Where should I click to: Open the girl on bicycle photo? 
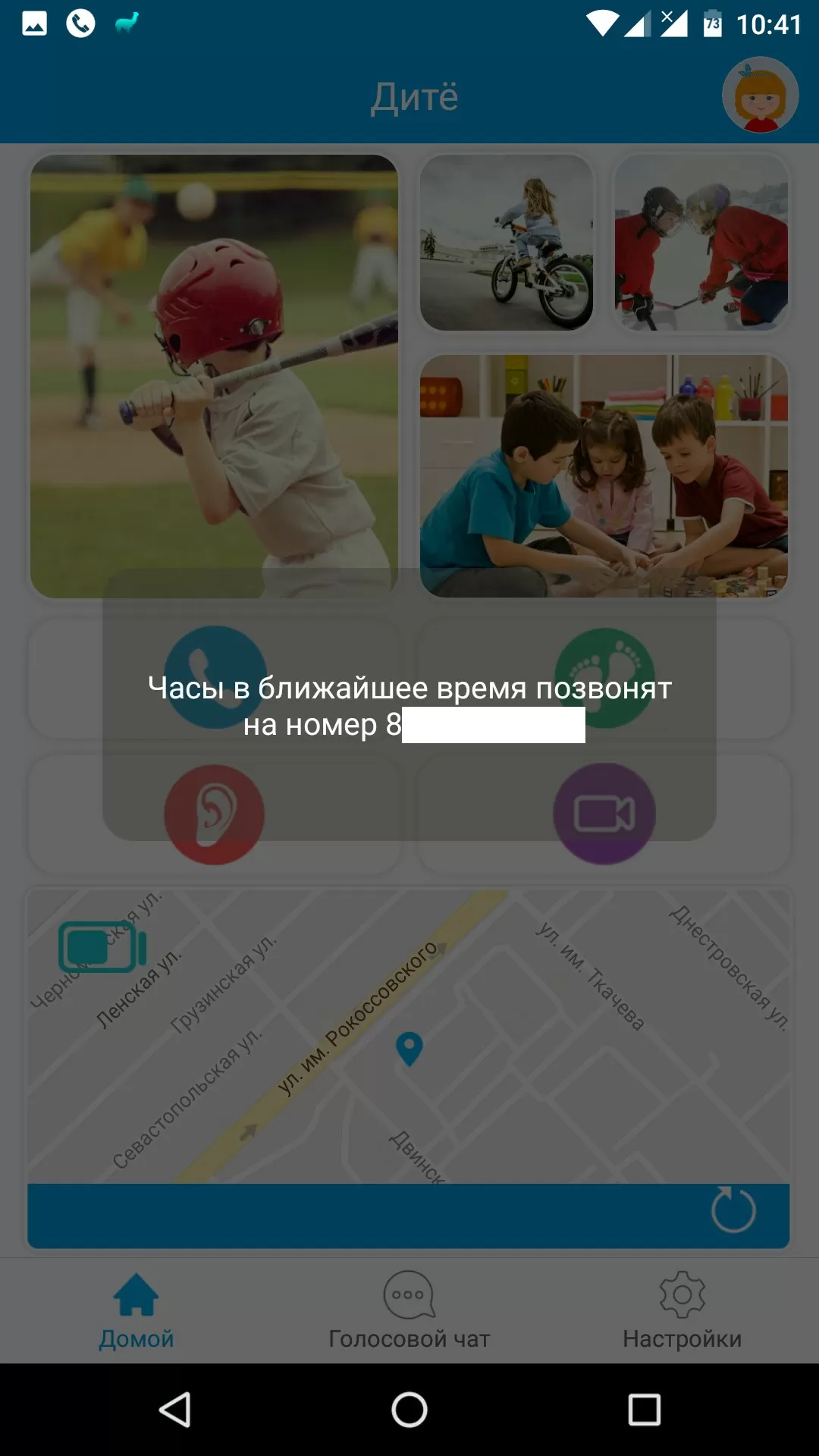pos(507,243)
